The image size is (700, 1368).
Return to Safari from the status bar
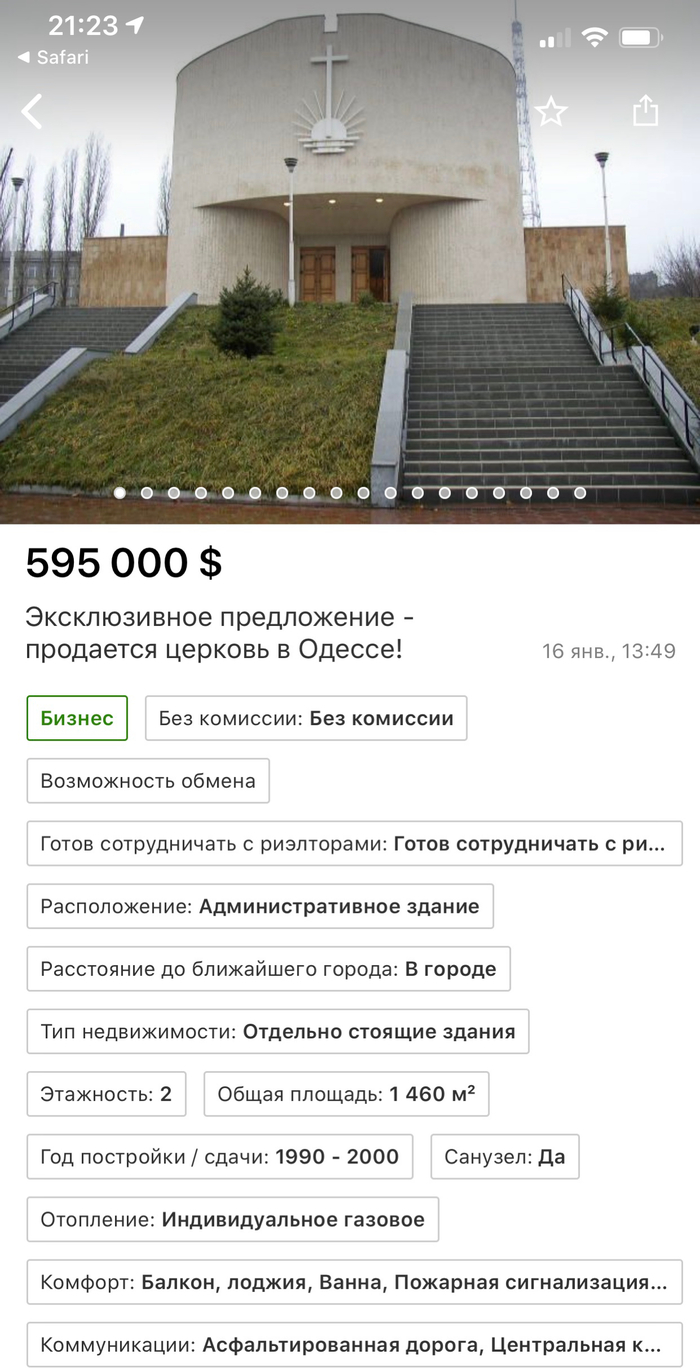(54, 58)
